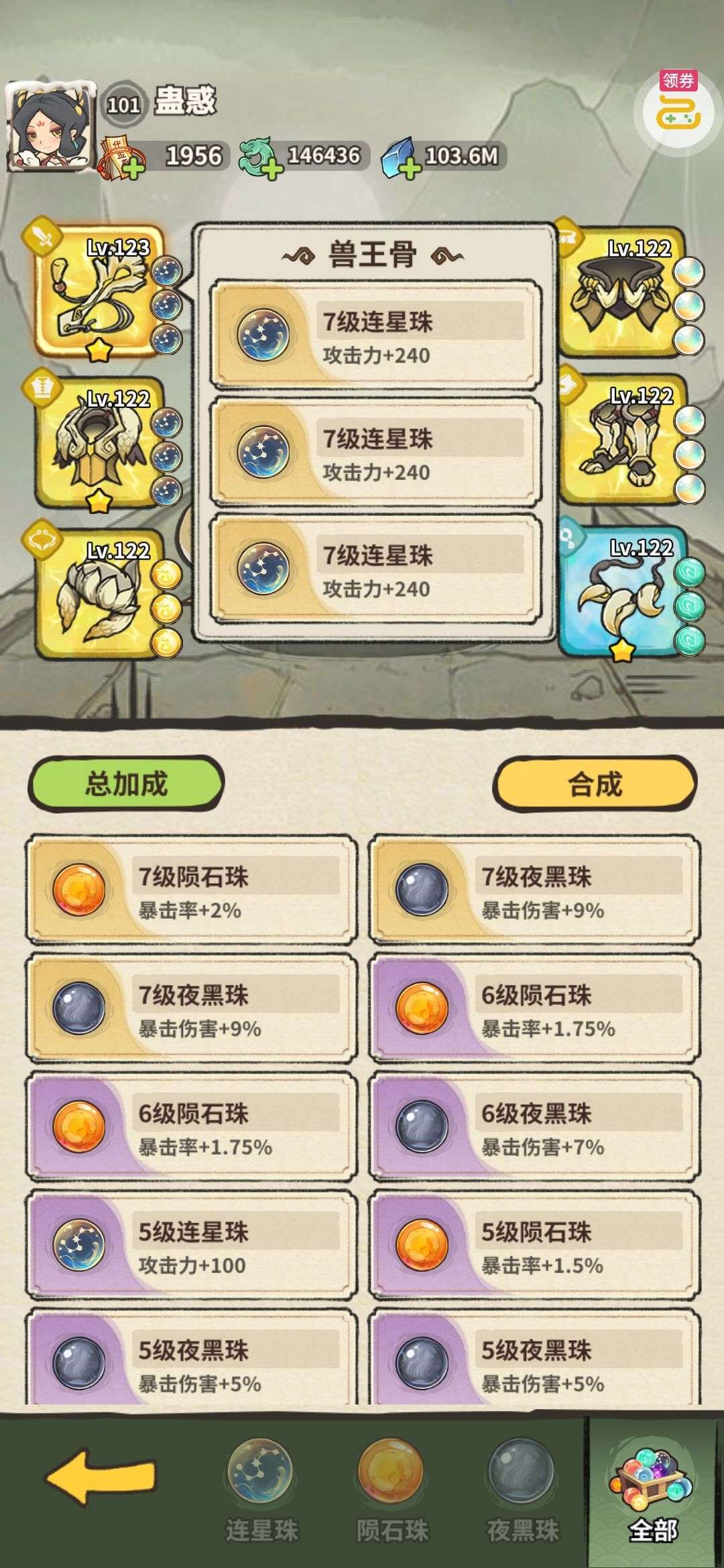The height and width of the screenshot is (1568, 724).
Task: Select the 6级夜黑珠 gem card
Action: pos(535,1127)
